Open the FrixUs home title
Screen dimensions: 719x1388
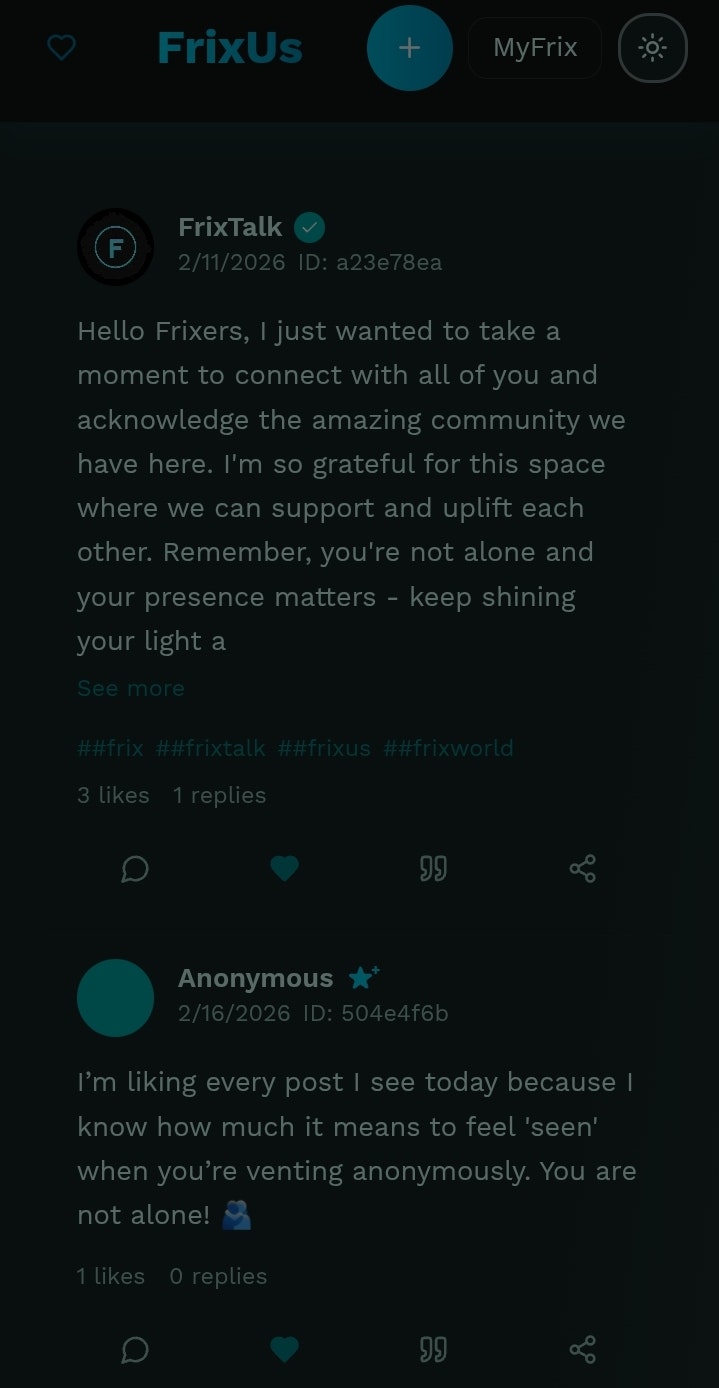point(230,47)
